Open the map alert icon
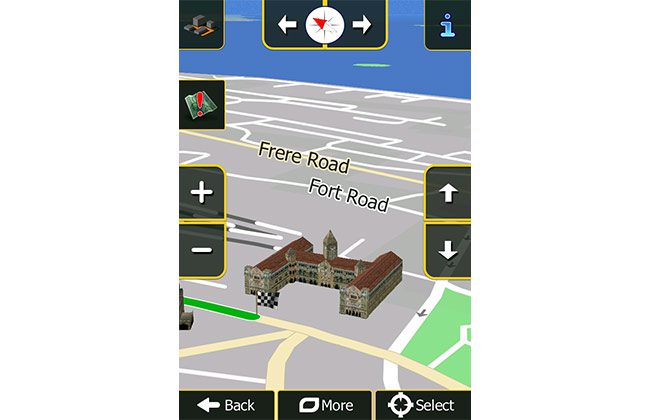The height and width of the screenshot is (420, 650). coord(201,105)
